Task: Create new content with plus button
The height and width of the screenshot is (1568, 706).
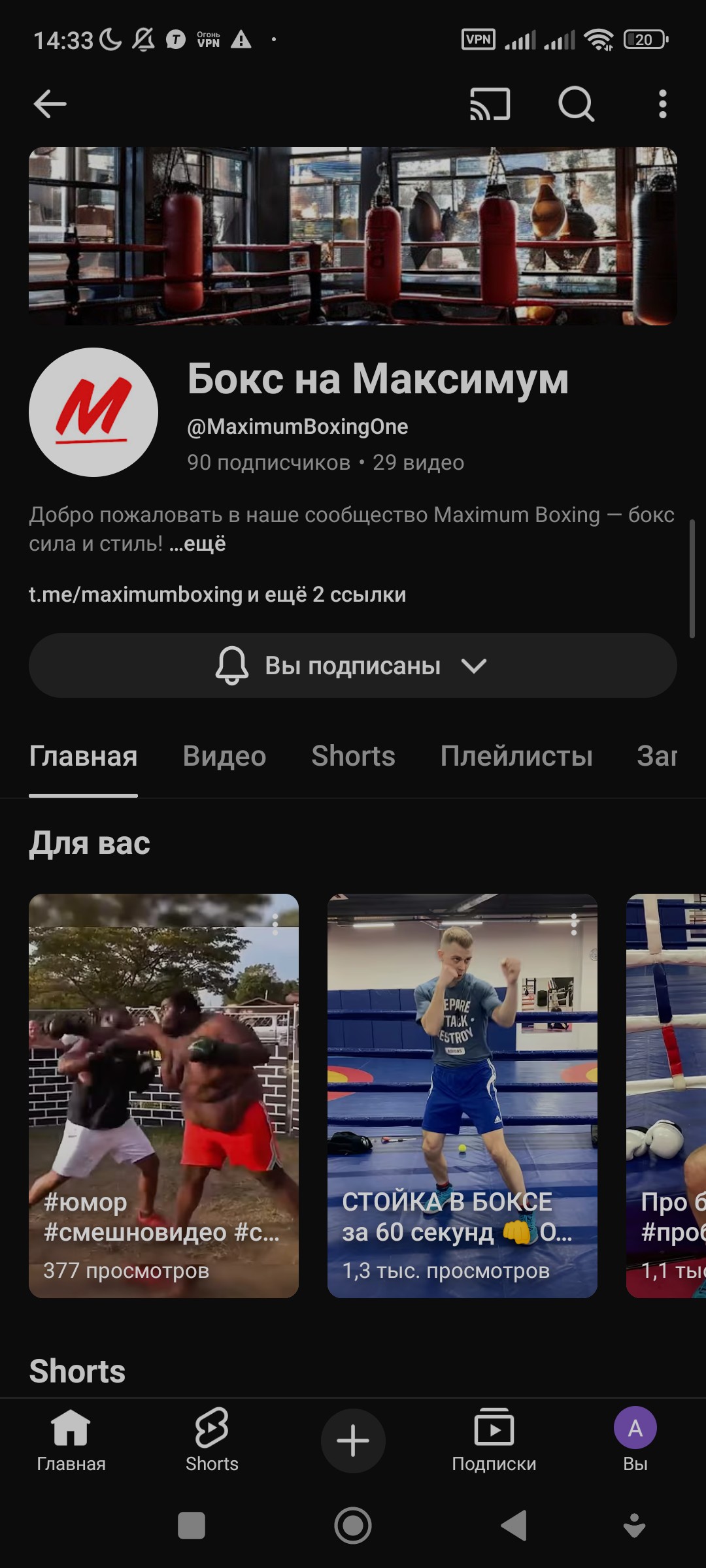Action: coord(353,1441)
